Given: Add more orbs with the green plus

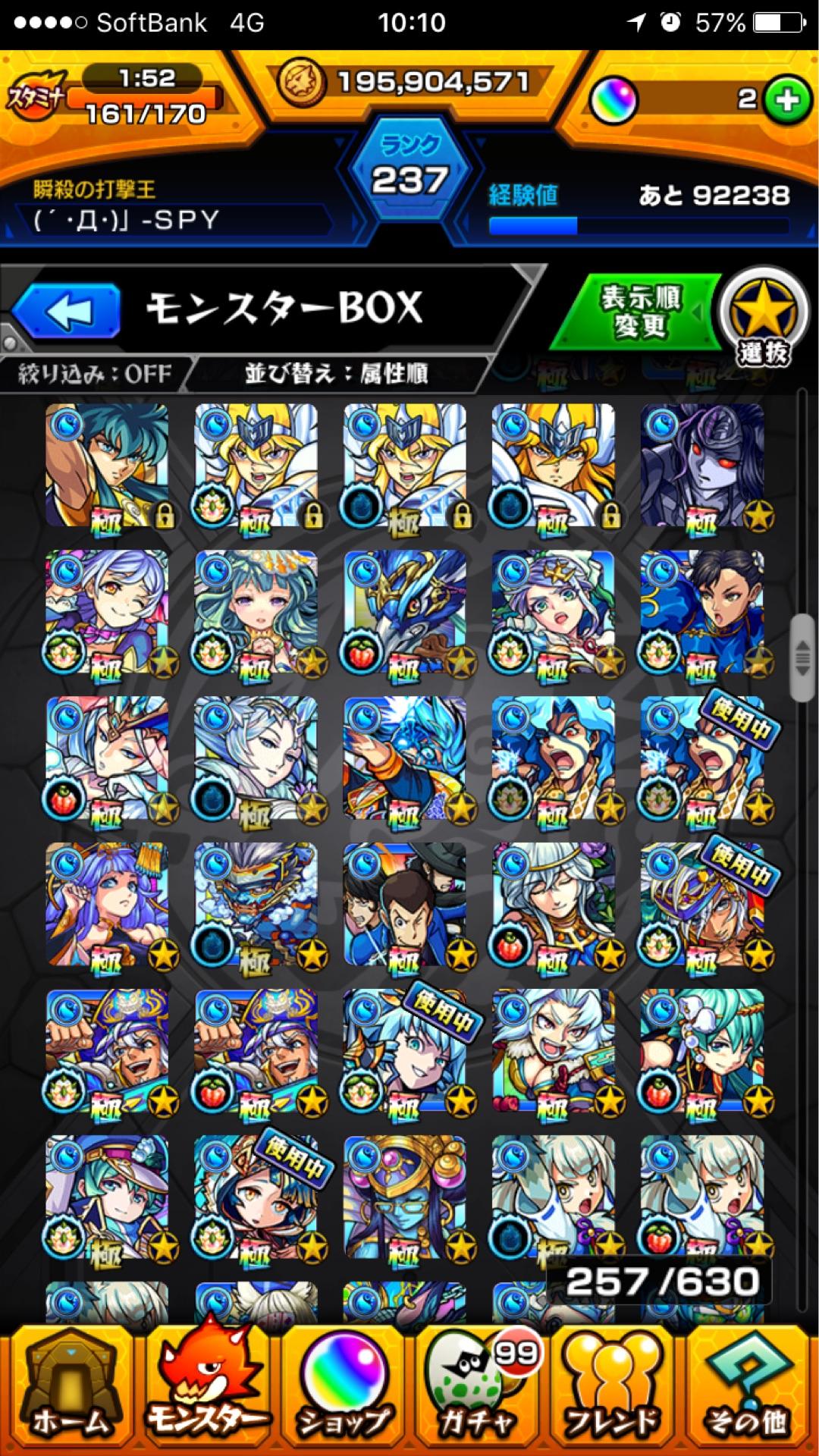Looking at the screenshot, I should 787,100.
